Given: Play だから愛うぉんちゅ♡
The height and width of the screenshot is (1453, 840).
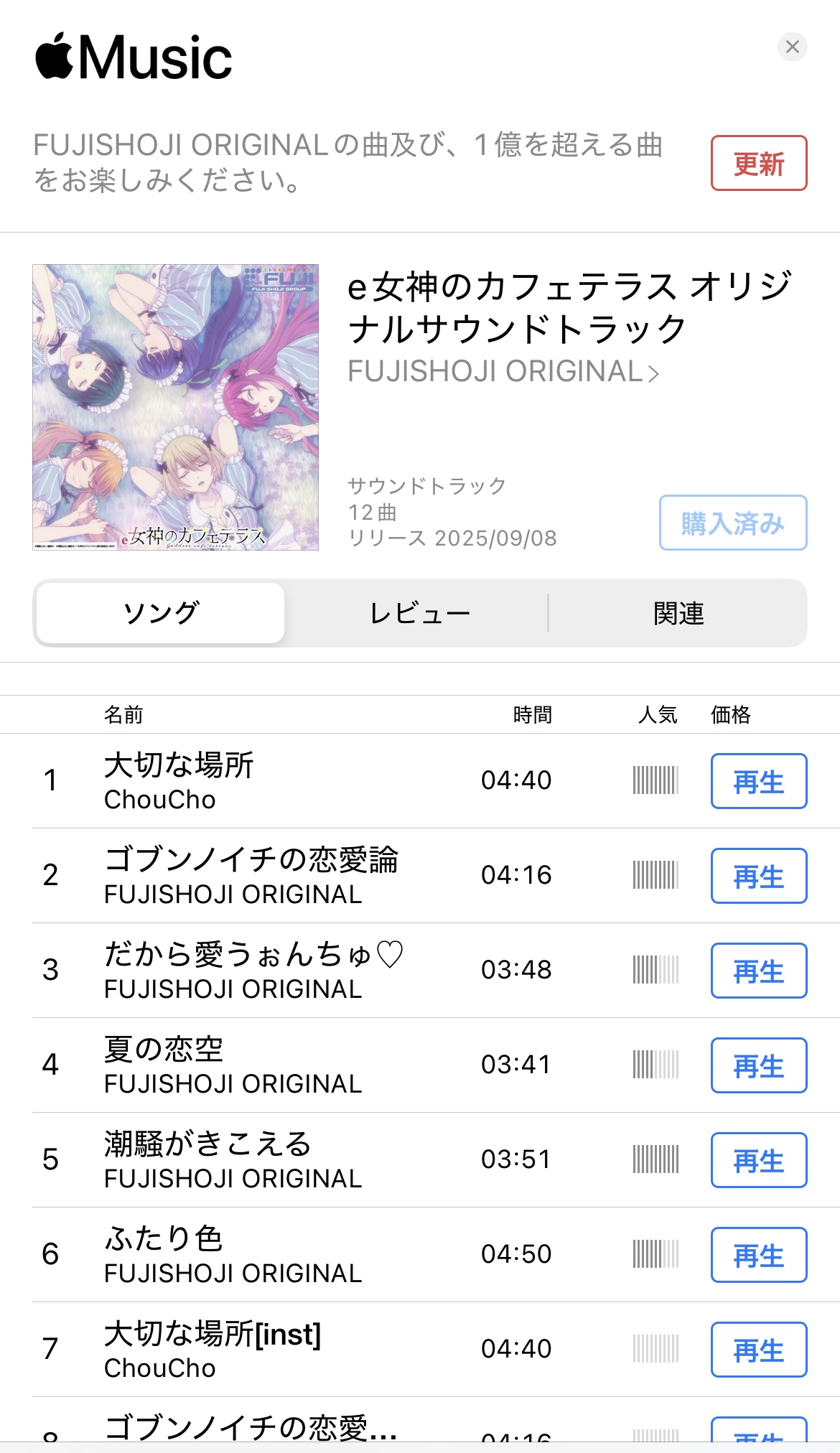Looking at the screenshot, I should click(x=758, y=971).
